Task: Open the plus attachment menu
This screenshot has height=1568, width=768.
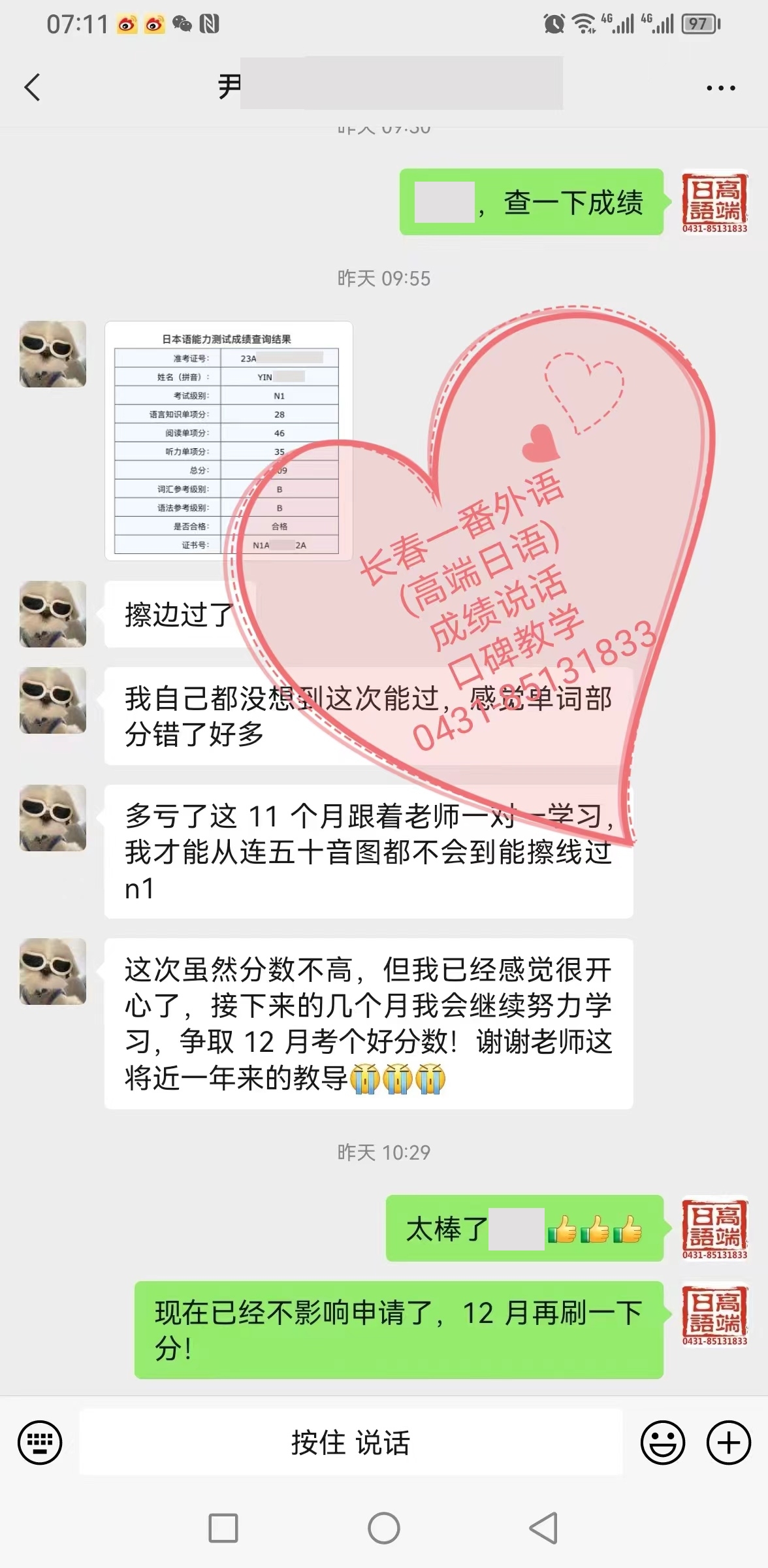Action: click(x=728, y=1443)
